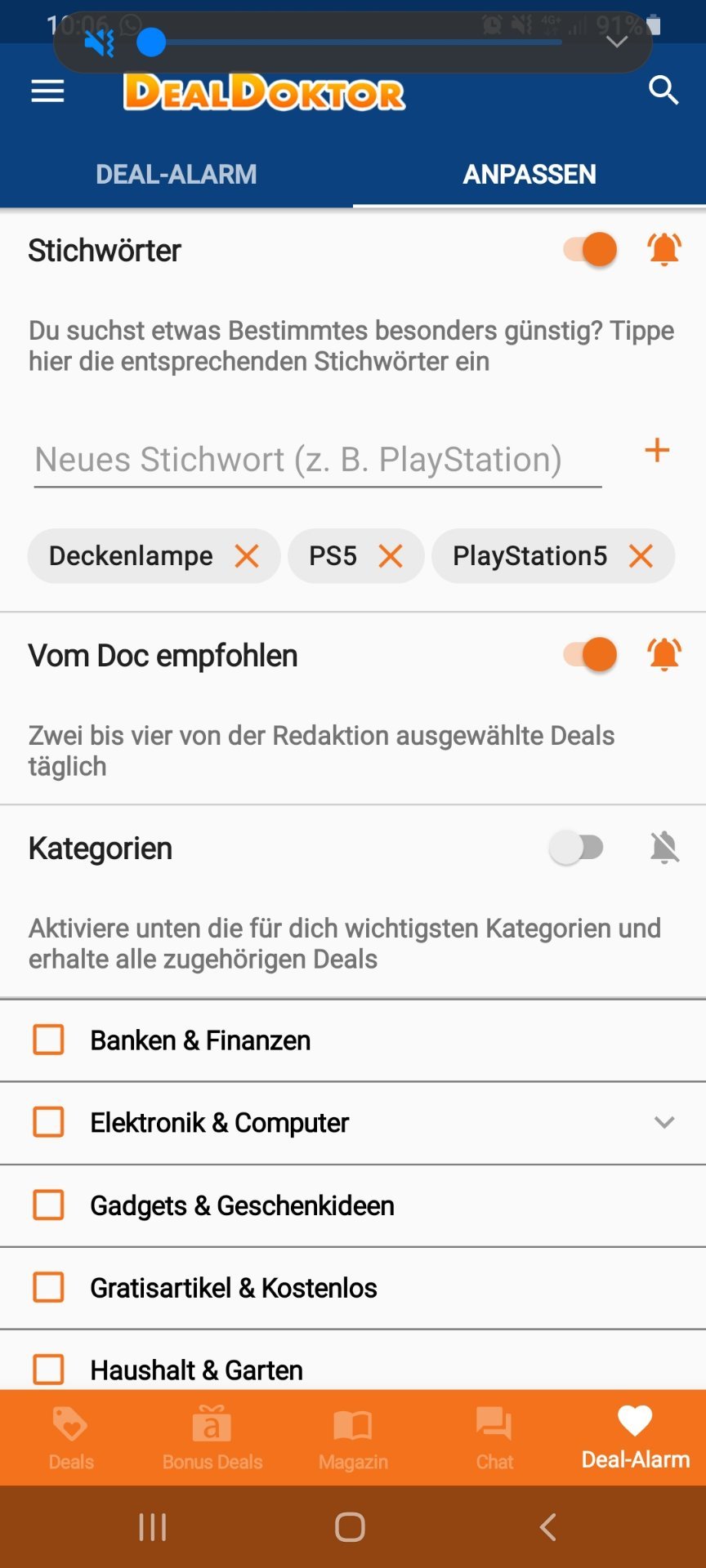
Task: Expand Elektronik & Computer subcategories
Action: tap(664, 1122)
